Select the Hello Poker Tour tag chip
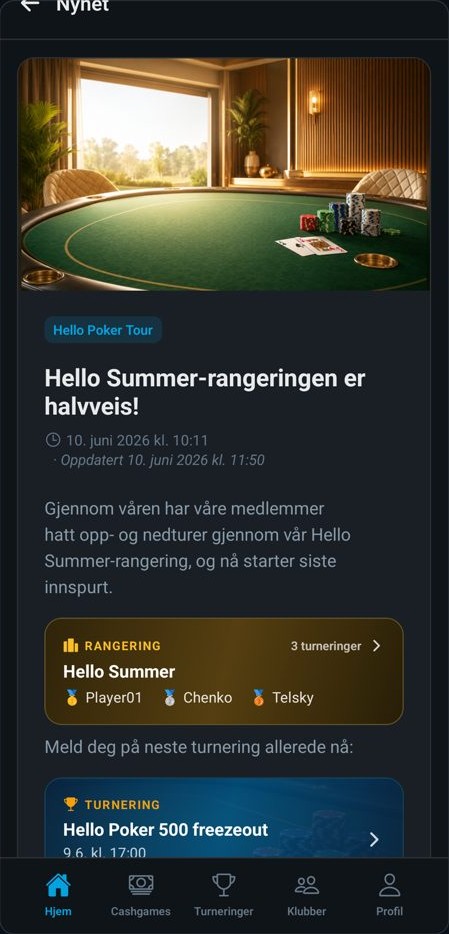449x934 pixels. point(103,330)
